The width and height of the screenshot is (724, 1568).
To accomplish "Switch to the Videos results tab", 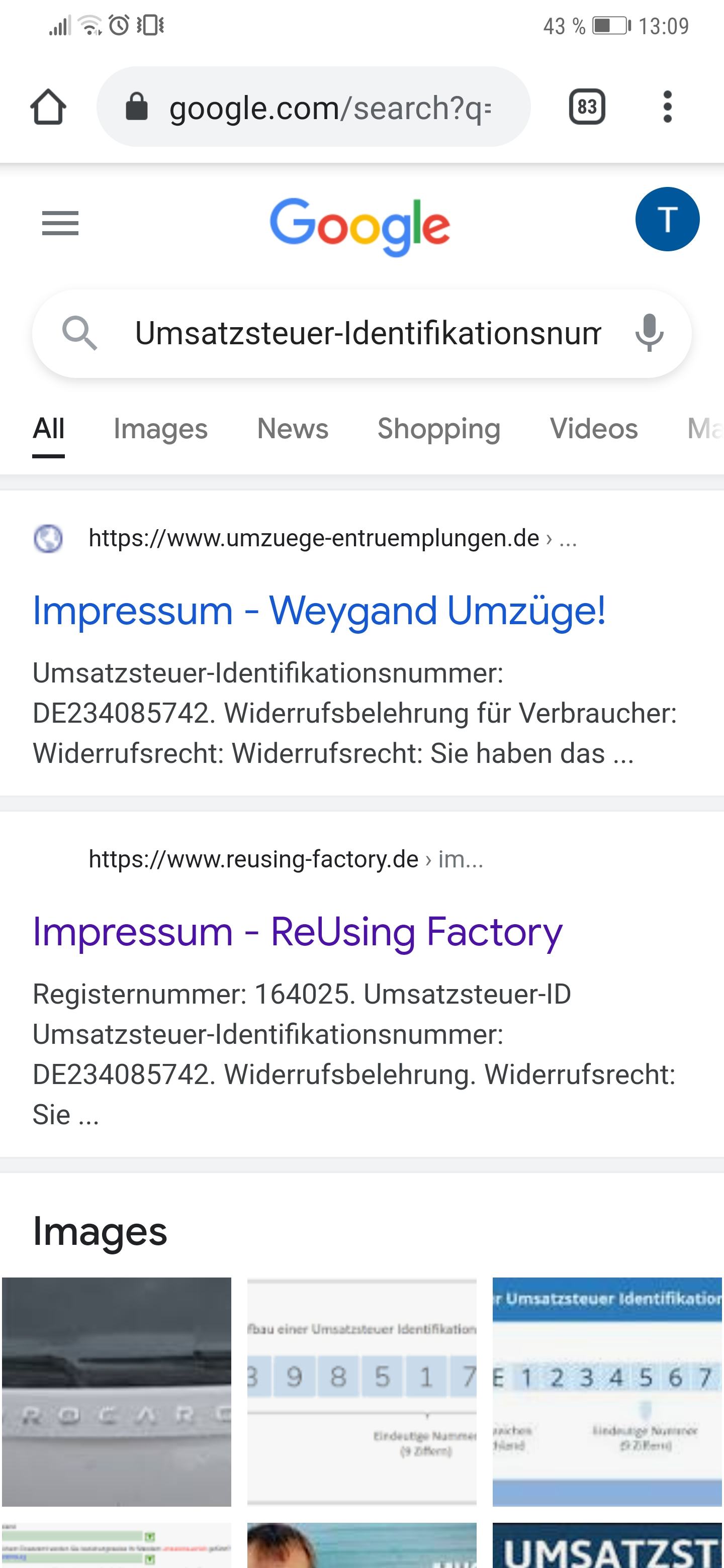I will click(x=594, y=429).
